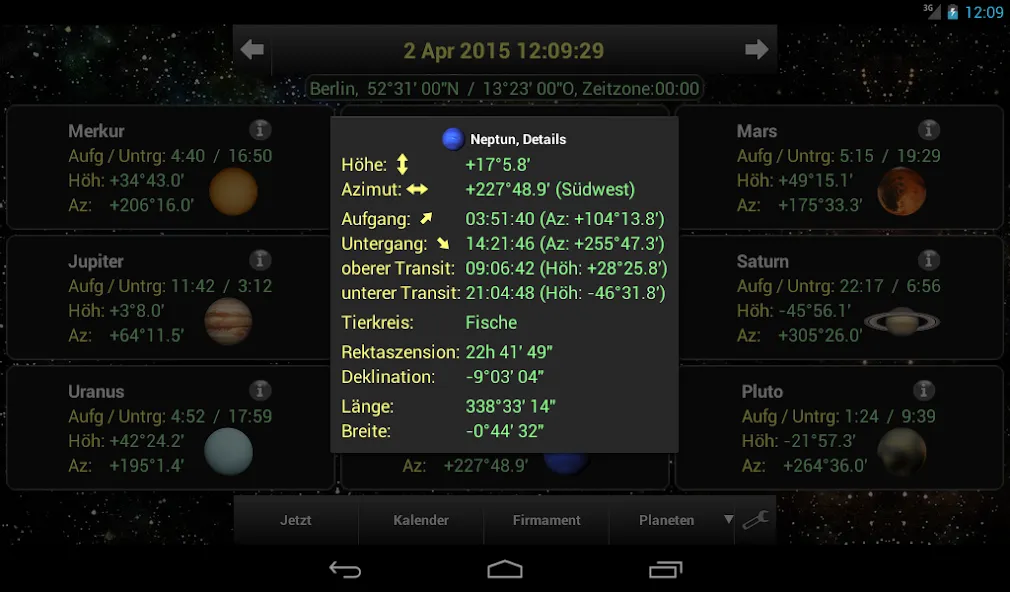
Task: Open info for Merkur
Action: (260, 130)
